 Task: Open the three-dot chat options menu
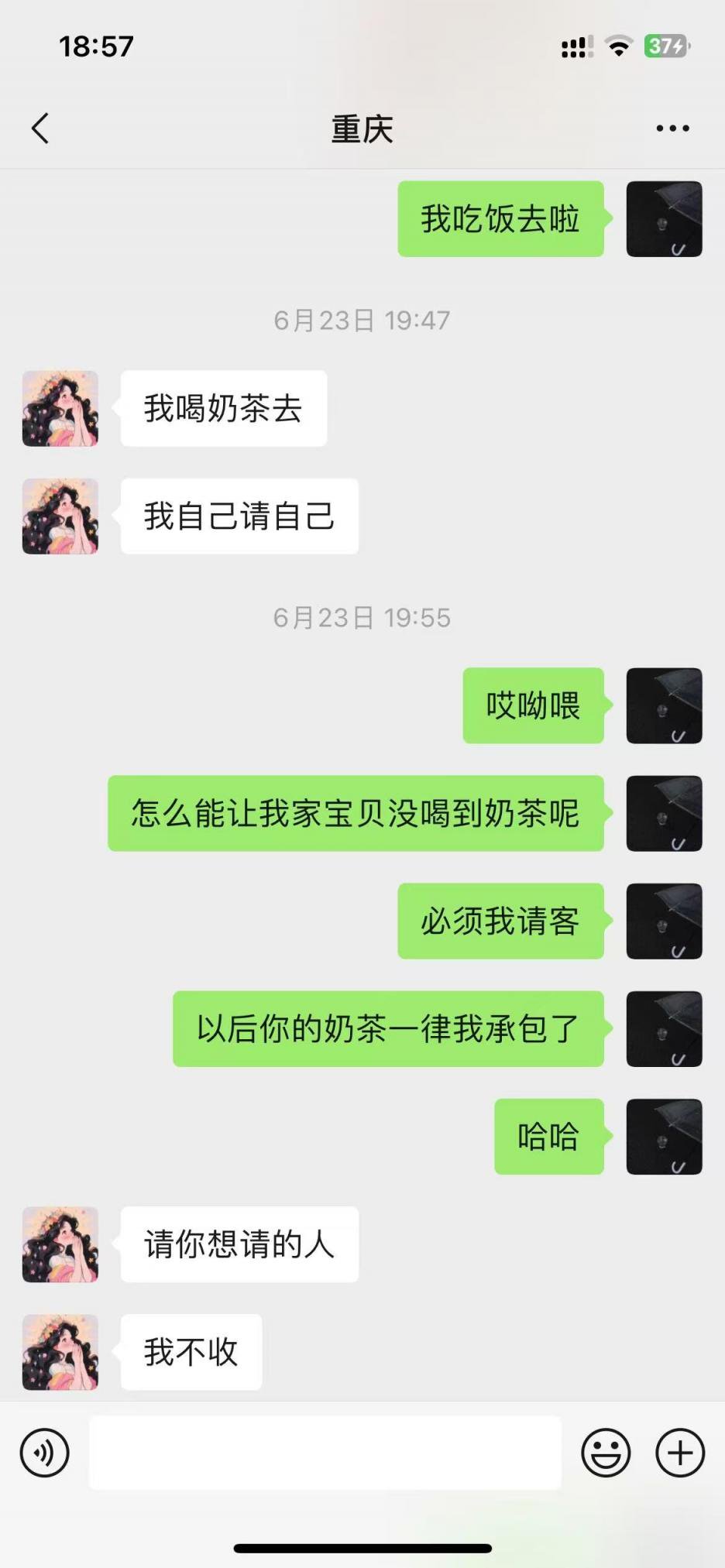pyautogui.click(x=672, y=129)
